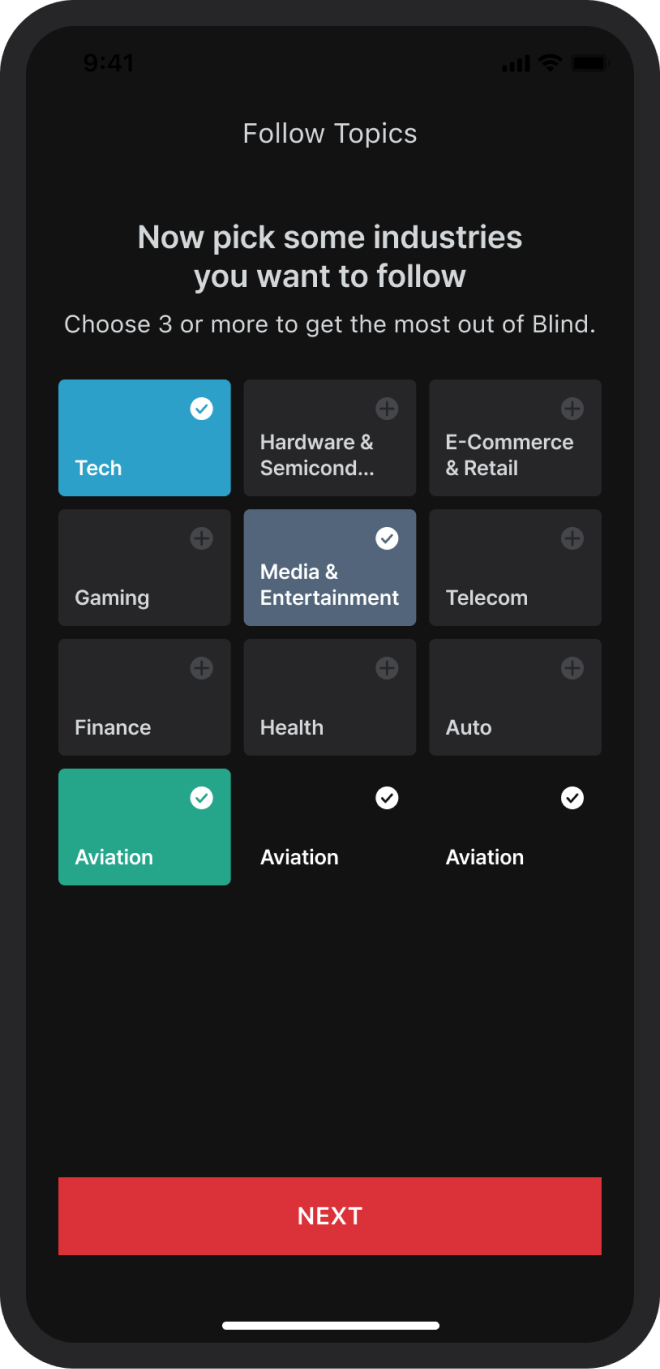Image resolution: width=660 pixels, height=1369 pixels.
Task: Follow the Health industry
Action: (x=330, y=697)
